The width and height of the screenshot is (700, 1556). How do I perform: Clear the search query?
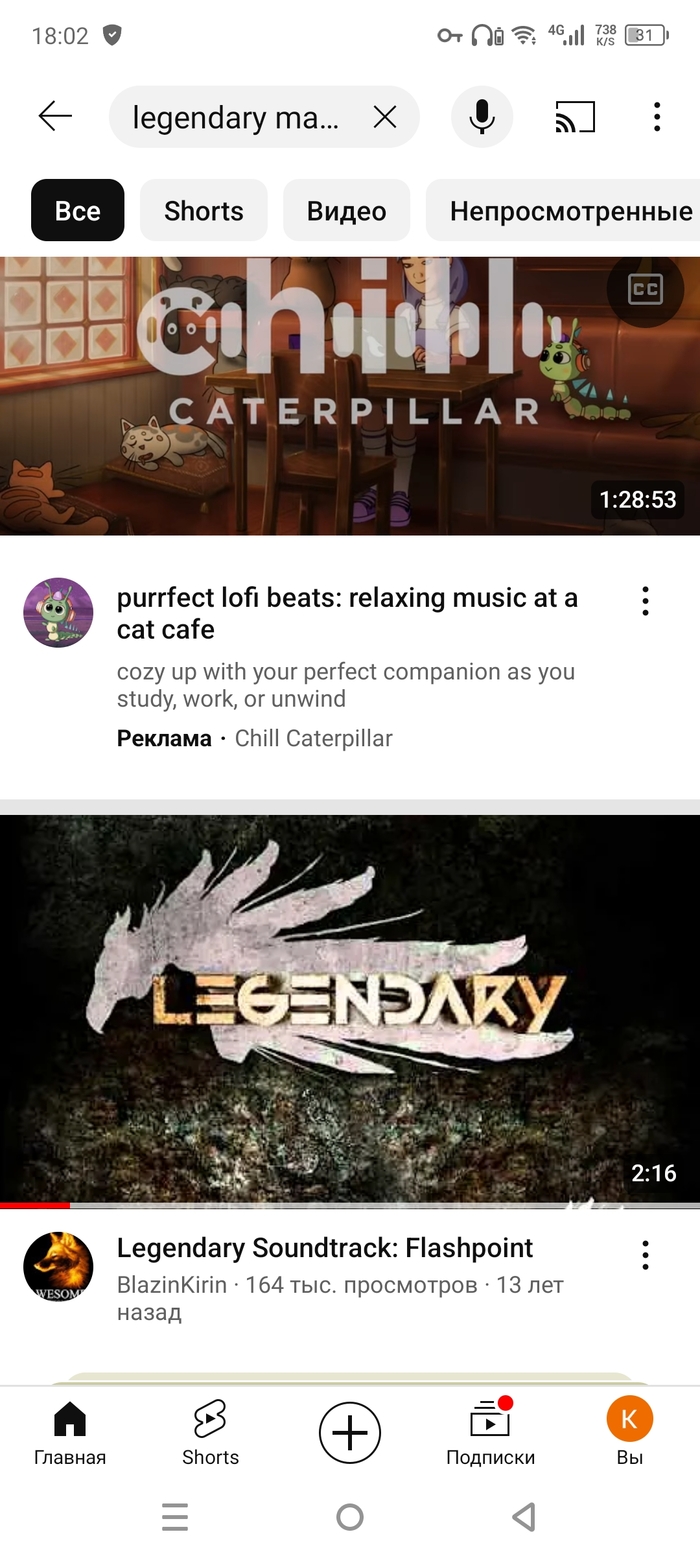384,118
